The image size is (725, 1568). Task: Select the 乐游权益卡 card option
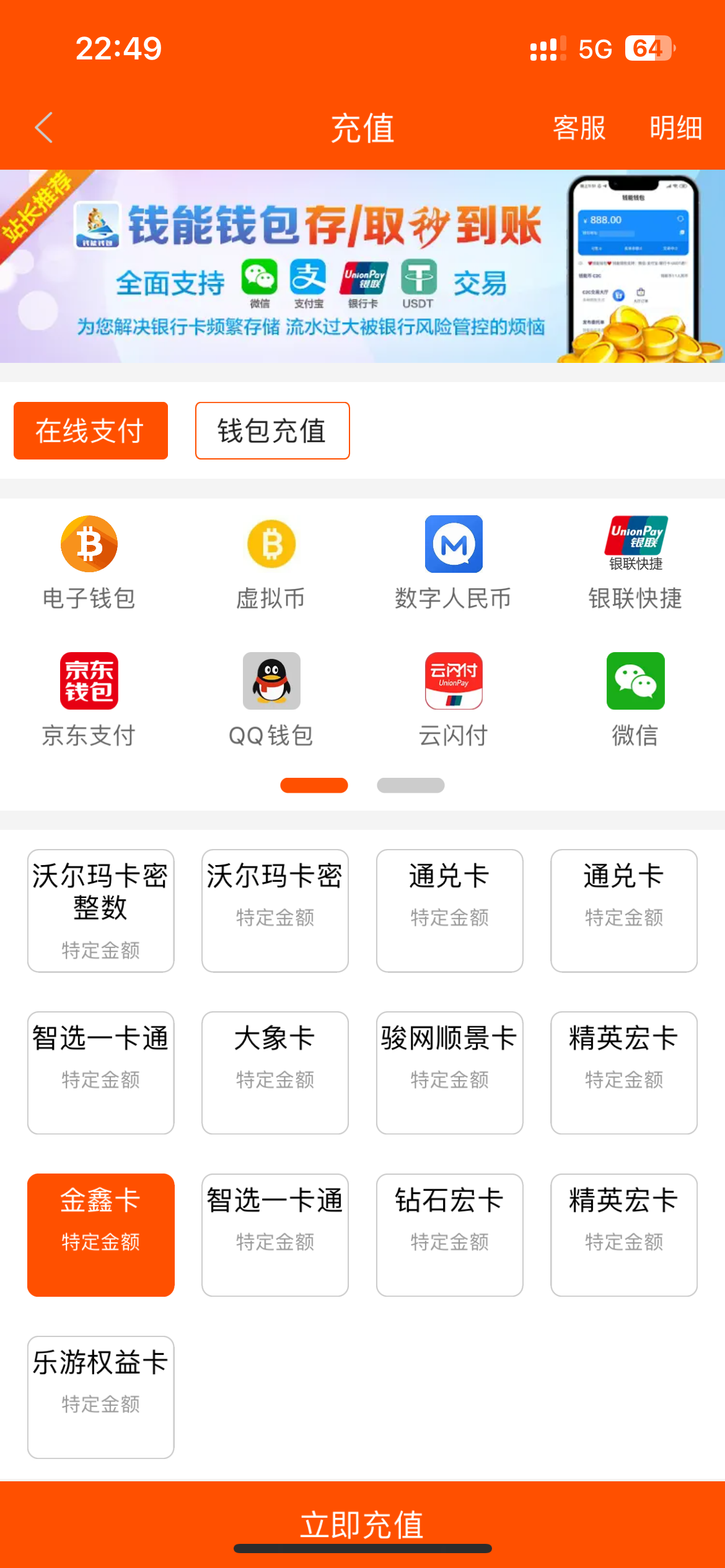[100, 1397]
